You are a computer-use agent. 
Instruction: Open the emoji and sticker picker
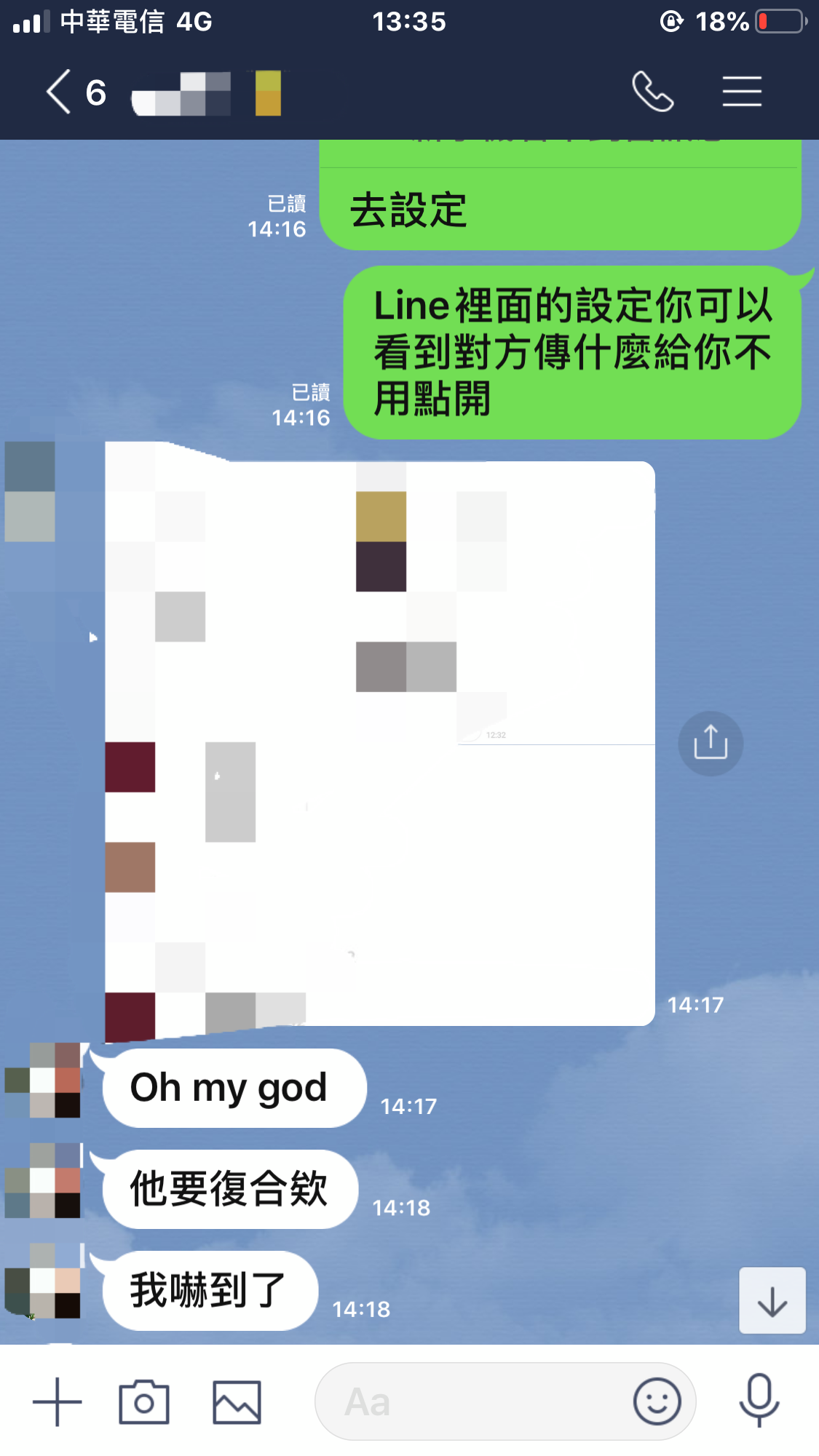[x=657, y=1401]
